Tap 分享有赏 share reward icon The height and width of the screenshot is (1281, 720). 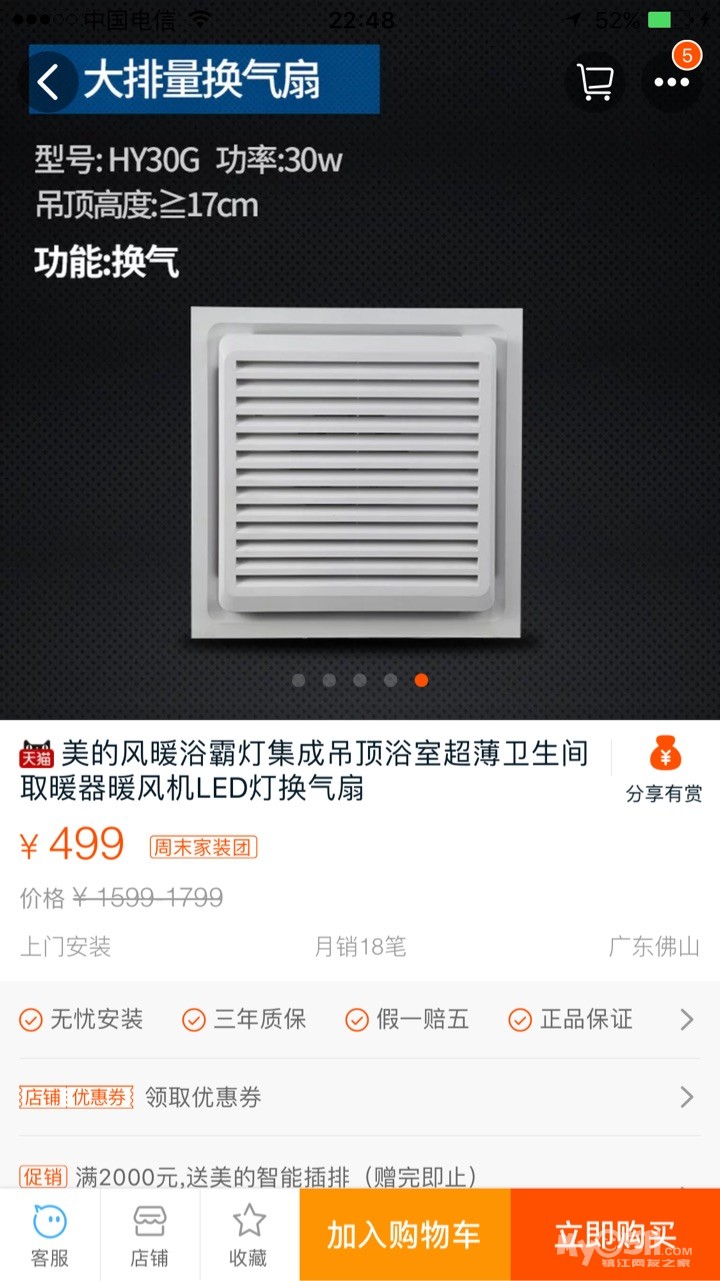pos(664,770)
